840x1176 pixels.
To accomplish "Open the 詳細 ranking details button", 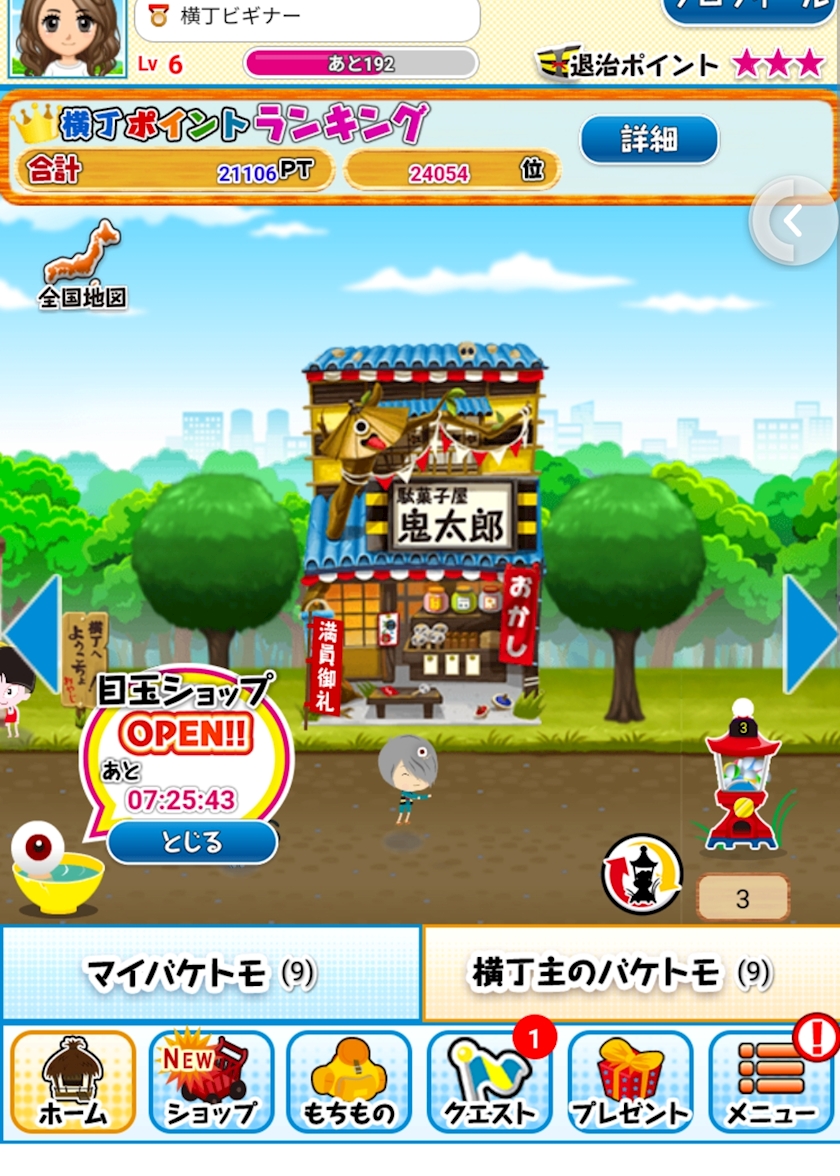I will (x=649, y=140).
